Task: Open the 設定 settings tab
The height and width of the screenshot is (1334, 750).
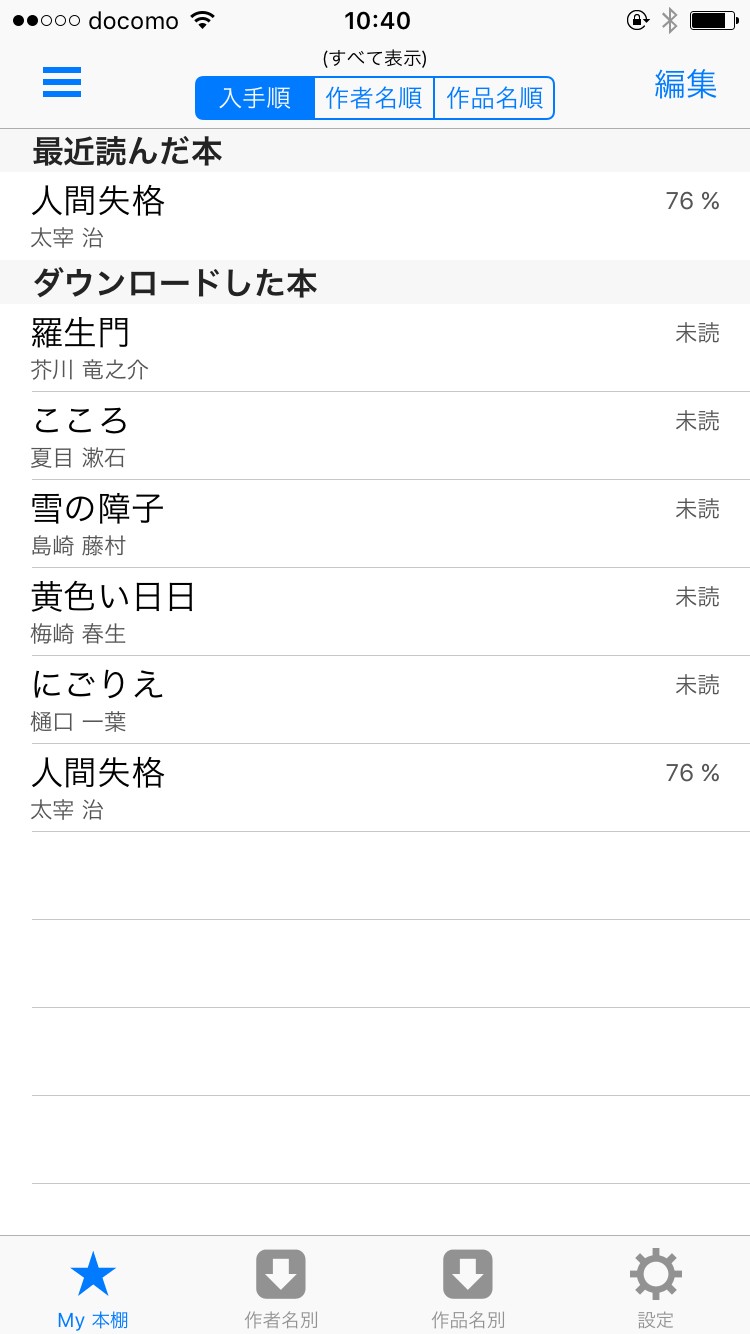Action: click(656, 1288)
